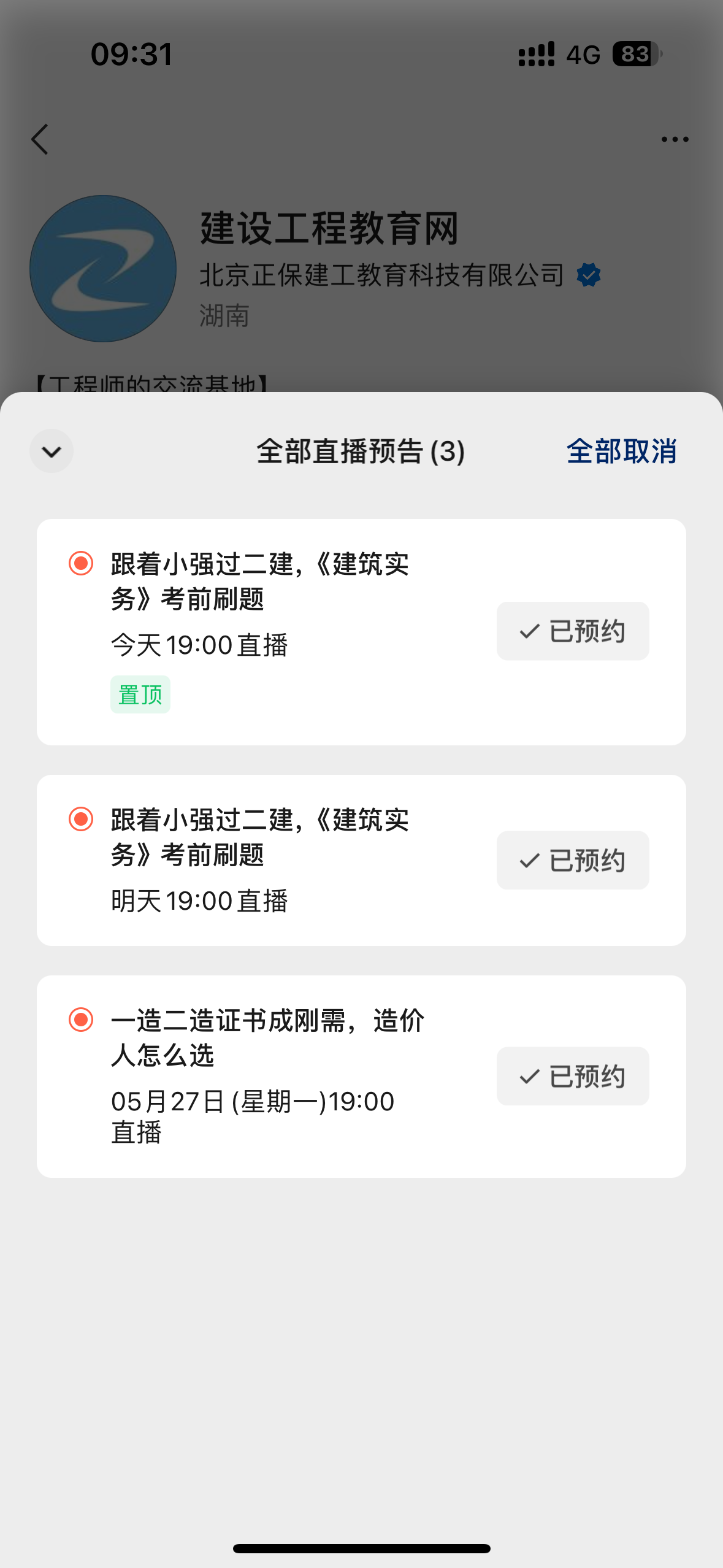Tap the red live indicator on 一造二造 broadcast
This screenshot has height=1568, width=723.
pos(80,1020)
